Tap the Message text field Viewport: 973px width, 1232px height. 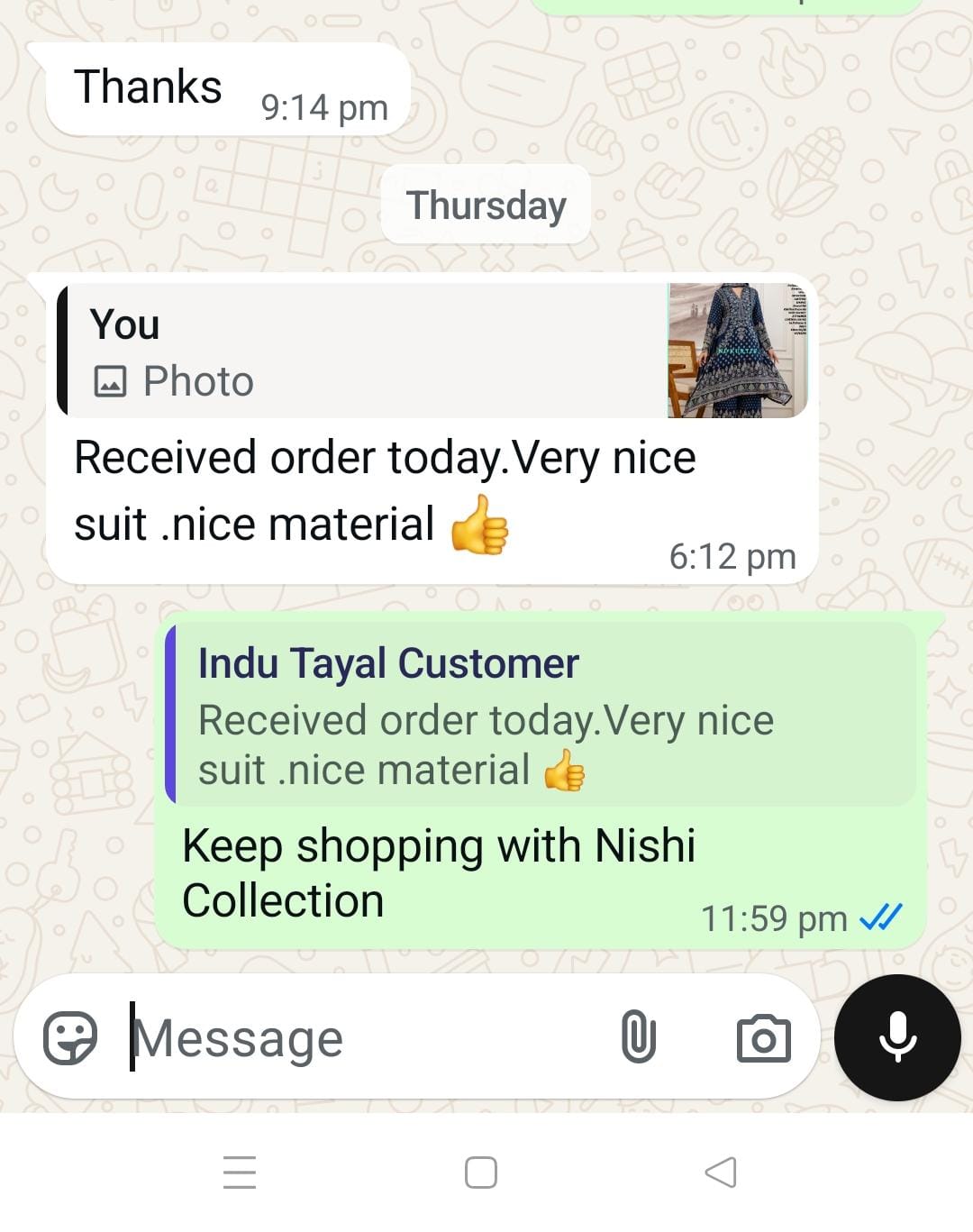click(360, 1038)
